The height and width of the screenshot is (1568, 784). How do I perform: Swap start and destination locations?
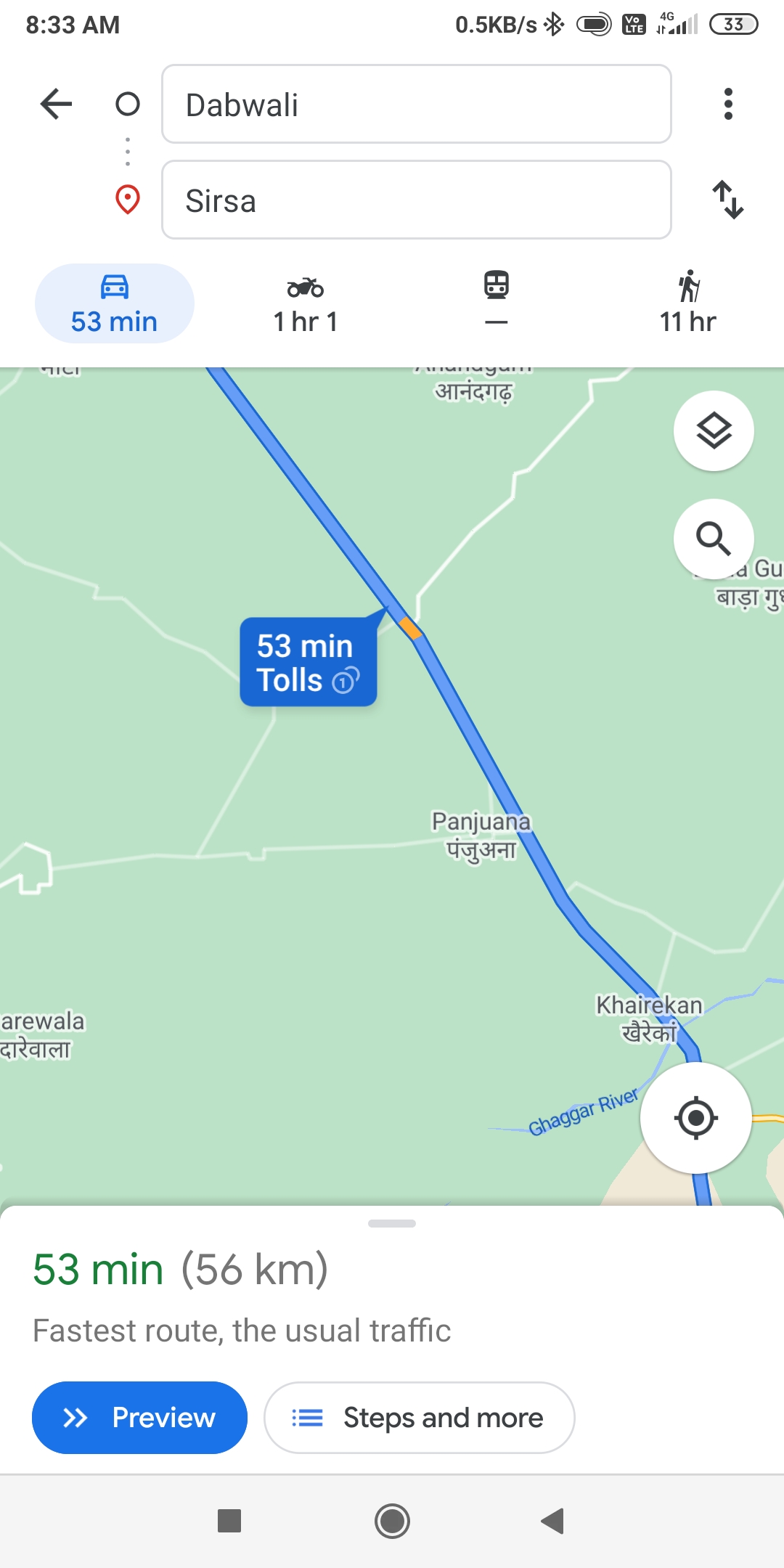[x=728, y=200]
